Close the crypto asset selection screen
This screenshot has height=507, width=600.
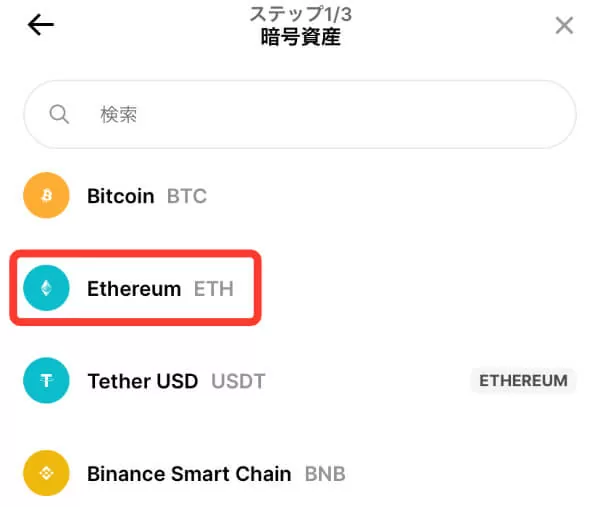[x=564, y=26]
